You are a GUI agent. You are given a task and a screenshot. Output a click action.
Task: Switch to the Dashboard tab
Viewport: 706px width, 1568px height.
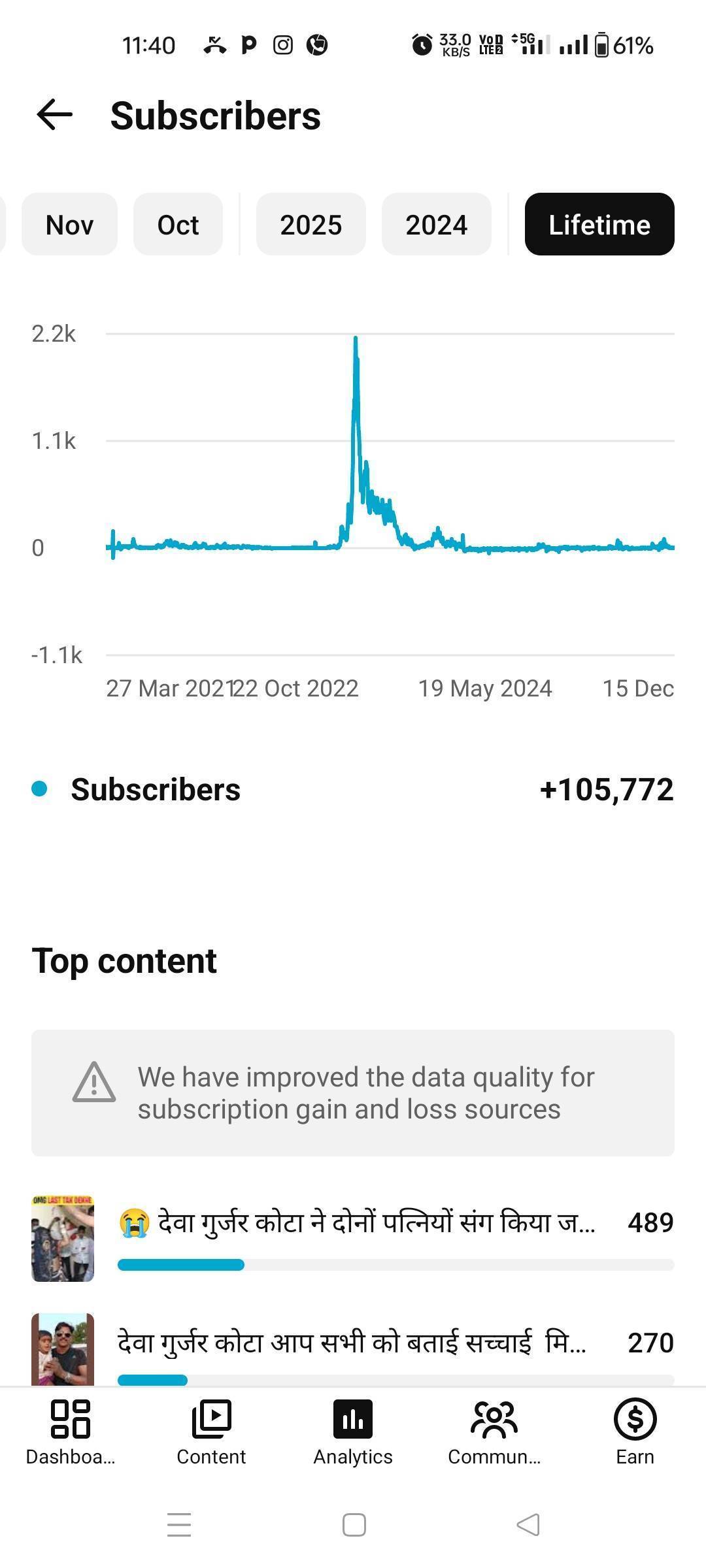[x=70, y=1432]
